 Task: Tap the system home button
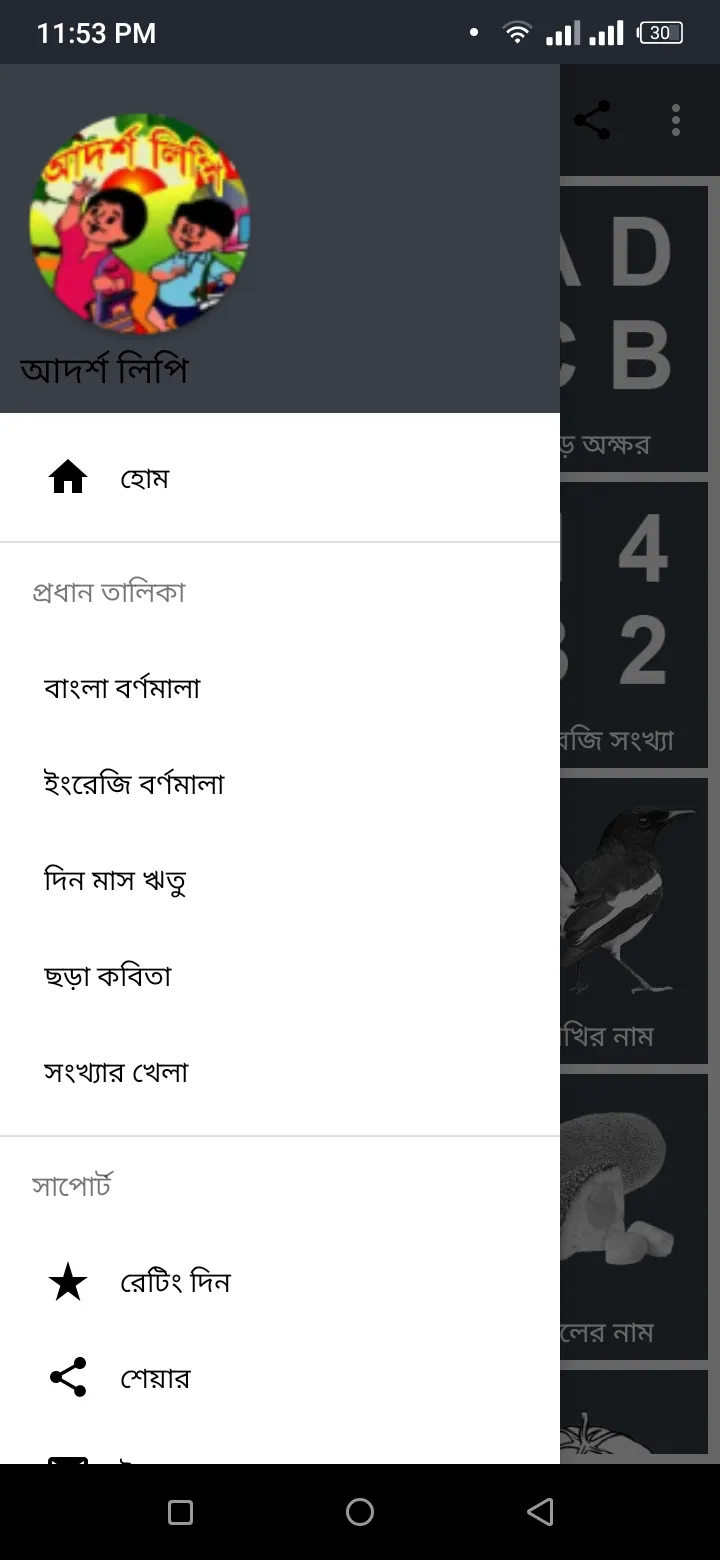360,1512
